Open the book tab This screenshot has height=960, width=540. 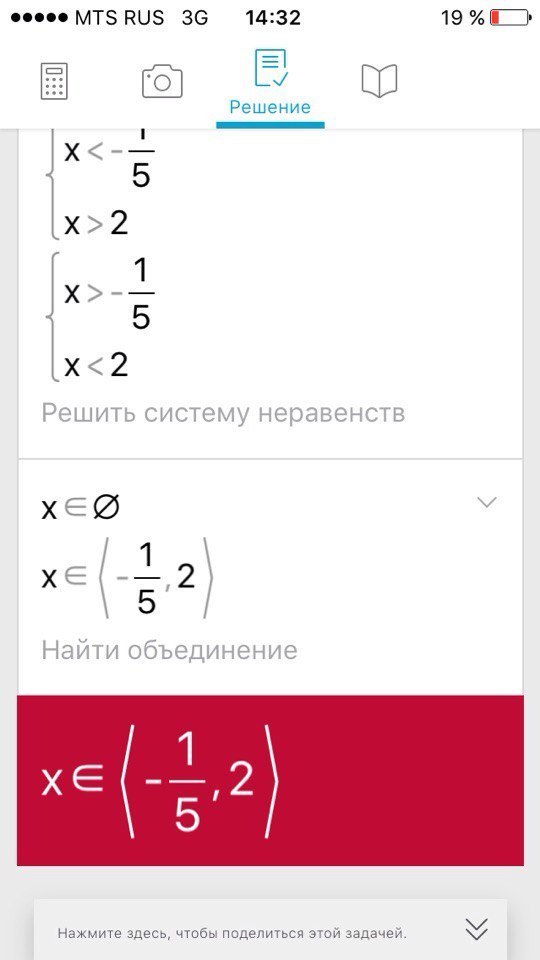pyautogui.click(x=379, y=81)
